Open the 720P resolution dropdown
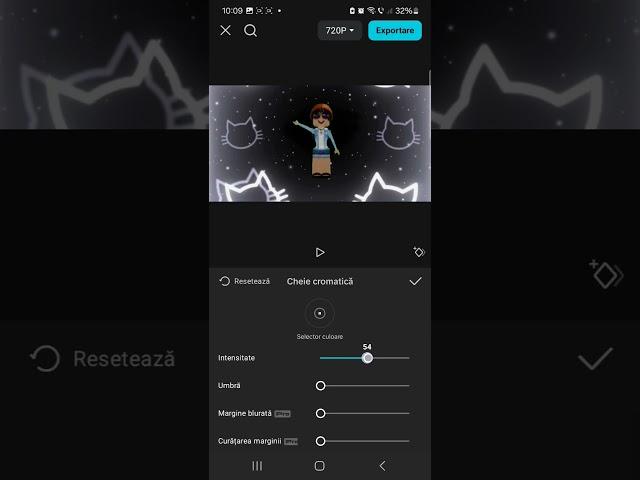 click(x=340, y=31)
